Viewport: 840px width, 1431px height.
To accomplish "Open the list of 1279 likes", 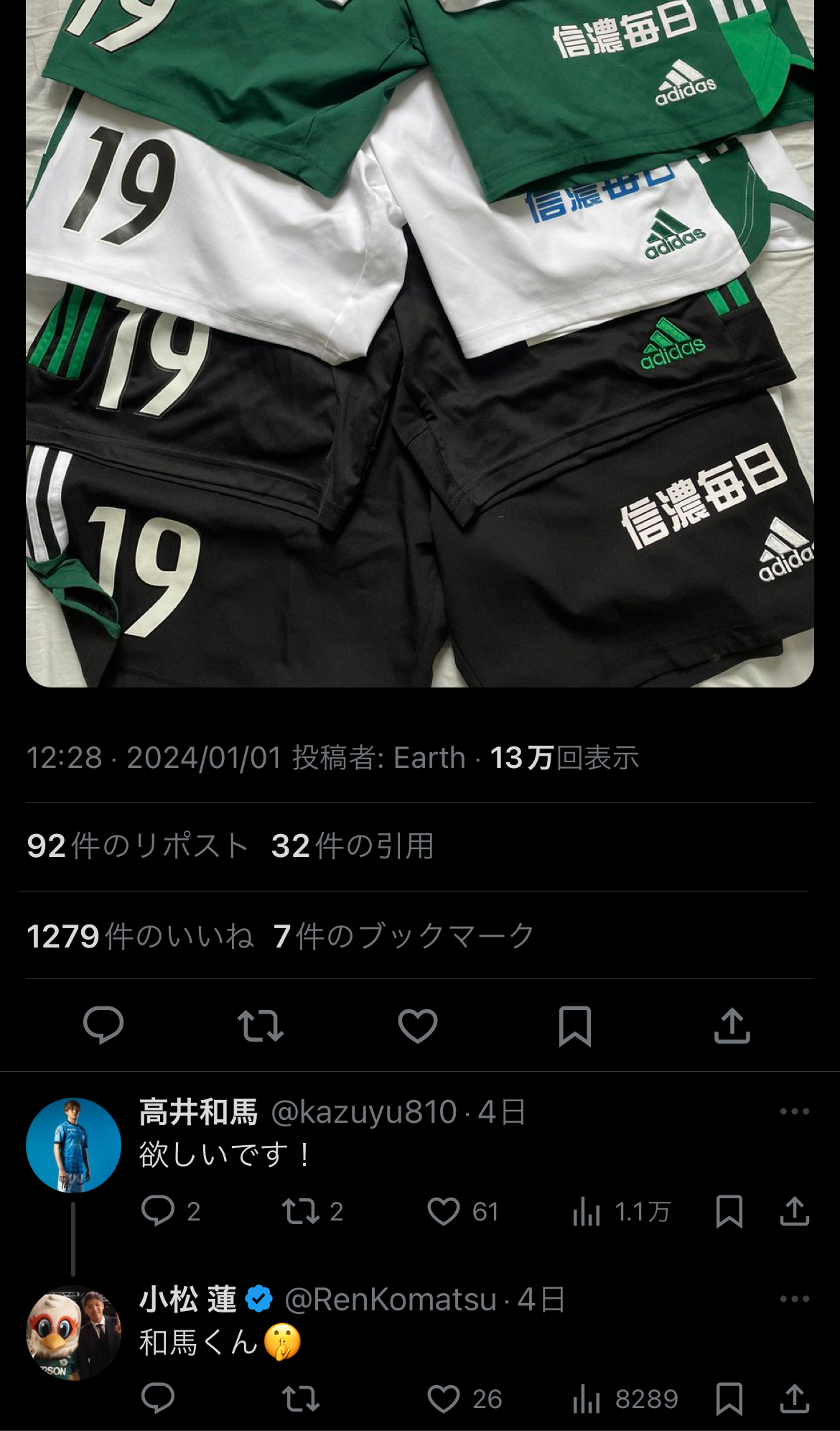I will (140, 936).
